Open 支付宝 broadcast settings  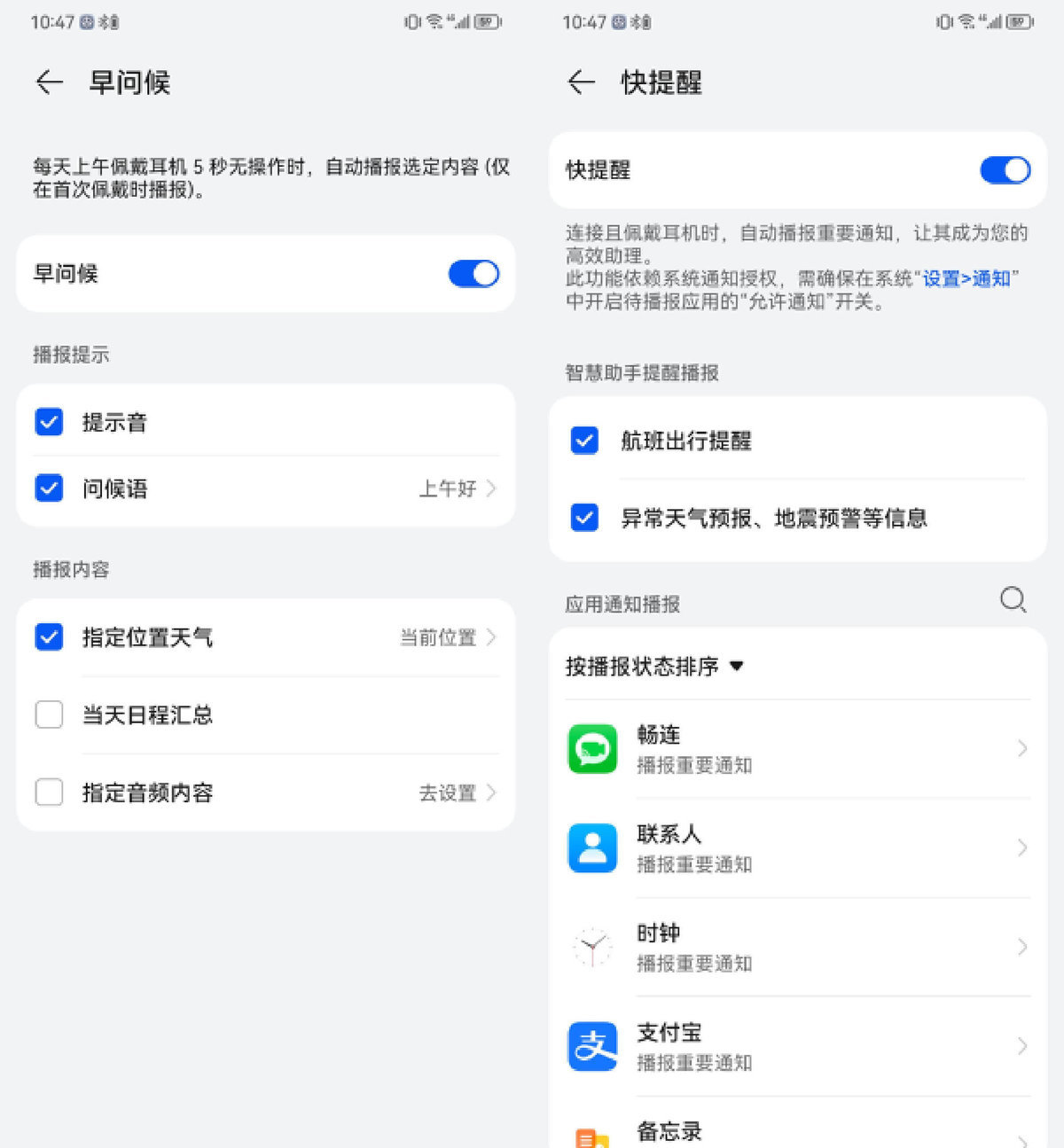(797, 1047)
